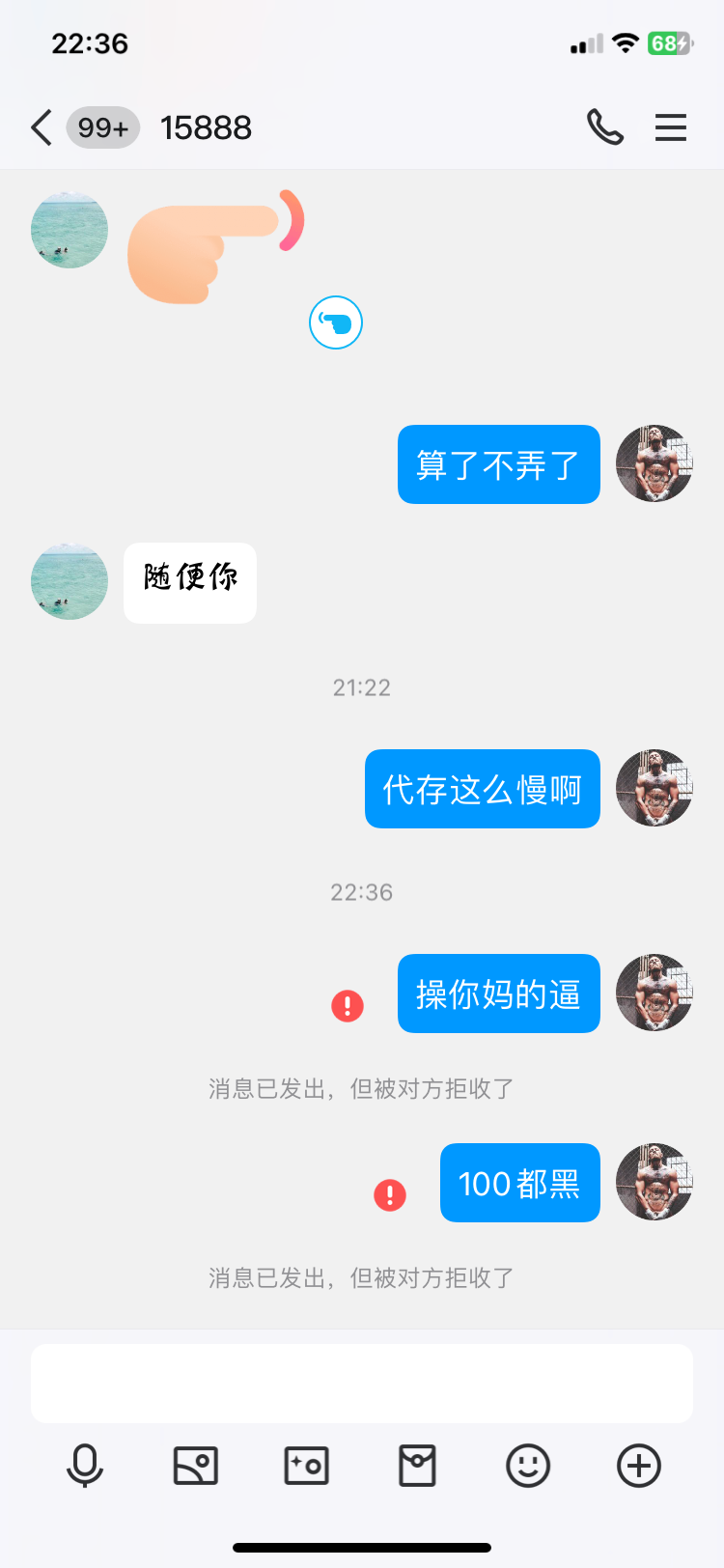Open more options with the plus icon
This screenshot has width=724, height=1568.
pyautogui.click(x=637, y=1465)
